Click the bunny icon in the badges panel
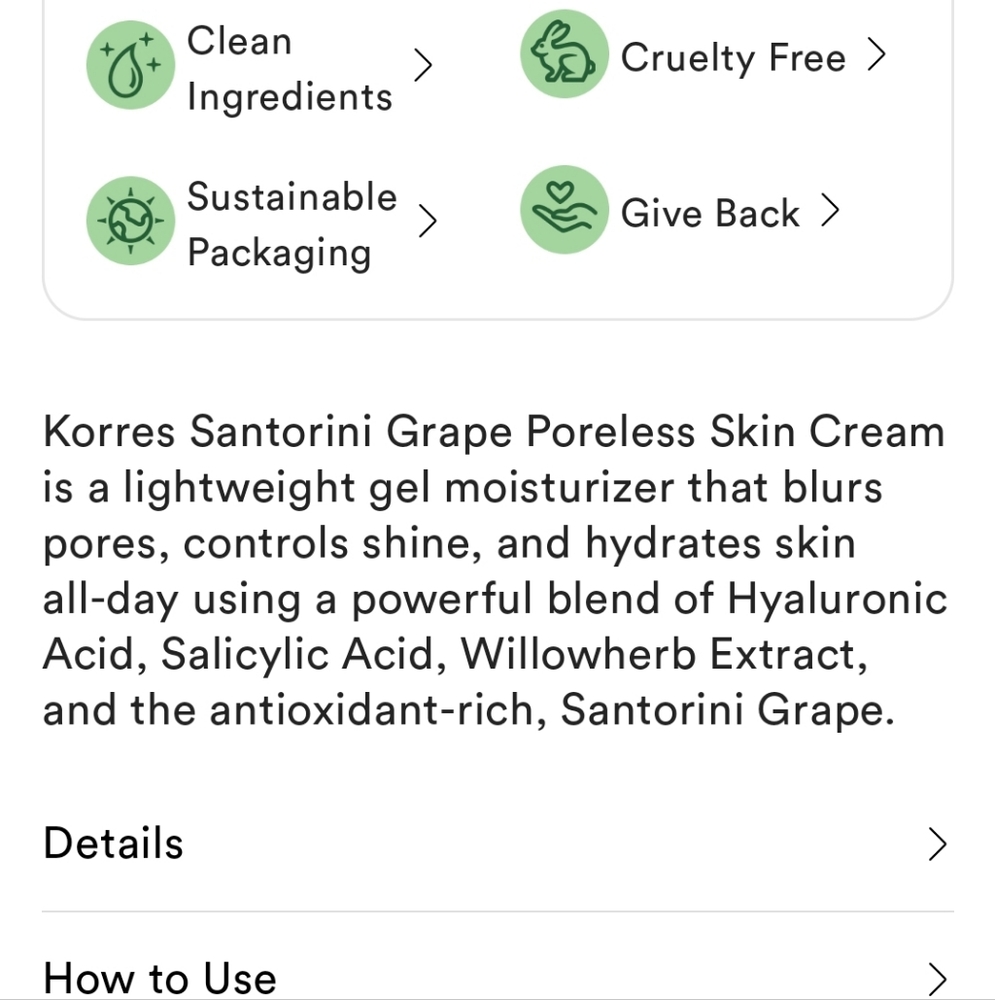 [564, 54]
